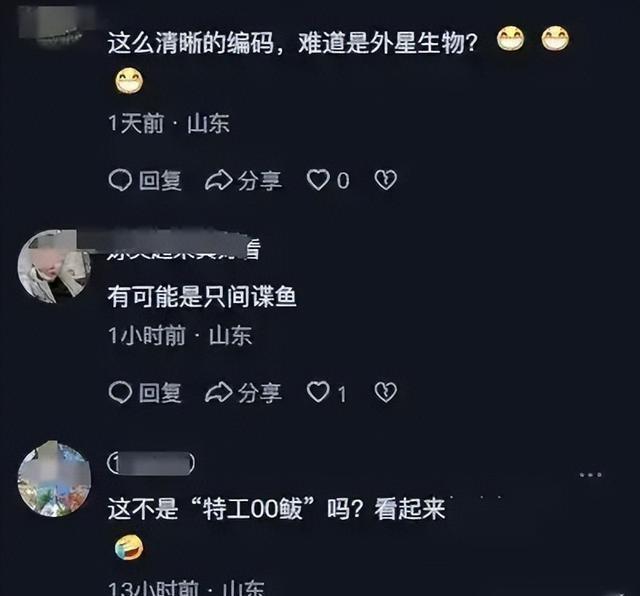The image size is (640, 596).
Task: Like the 间谍鱼 comment
Action: pos(319,392)
